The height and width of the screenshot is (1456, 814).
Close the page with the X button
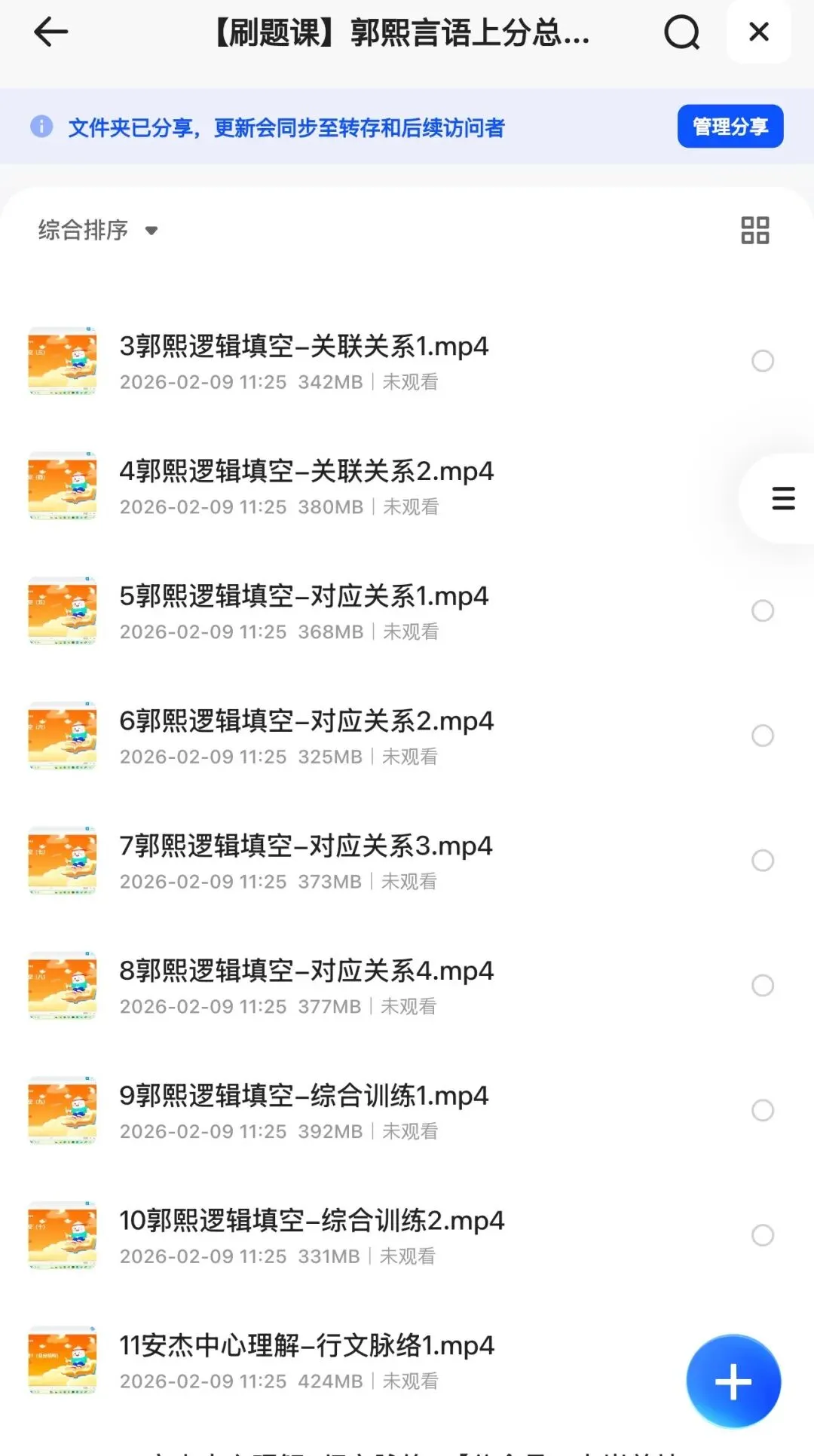tap(758, 32)
